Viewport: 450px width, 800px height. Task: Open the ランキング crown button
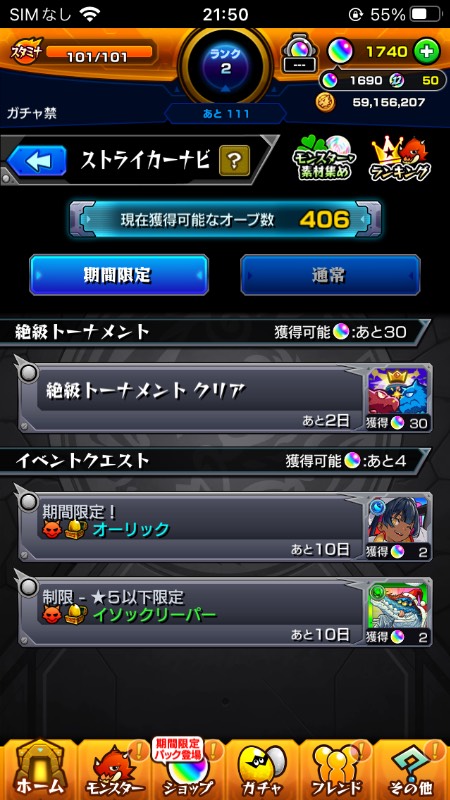[400, 159]
